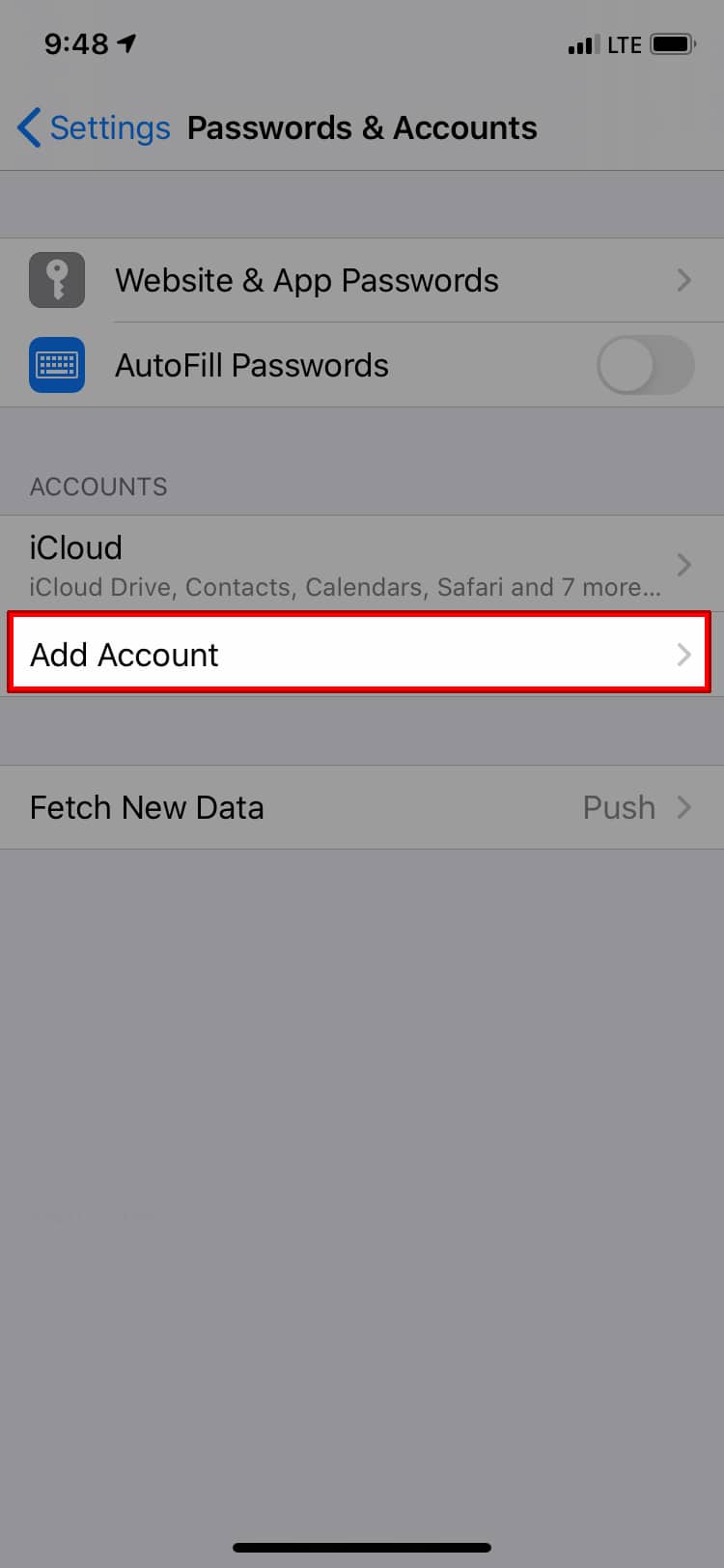Screen dimensions: 724x1568
Task: Toggle the AutoFill Passwords switch
Action: pos(645,365)
